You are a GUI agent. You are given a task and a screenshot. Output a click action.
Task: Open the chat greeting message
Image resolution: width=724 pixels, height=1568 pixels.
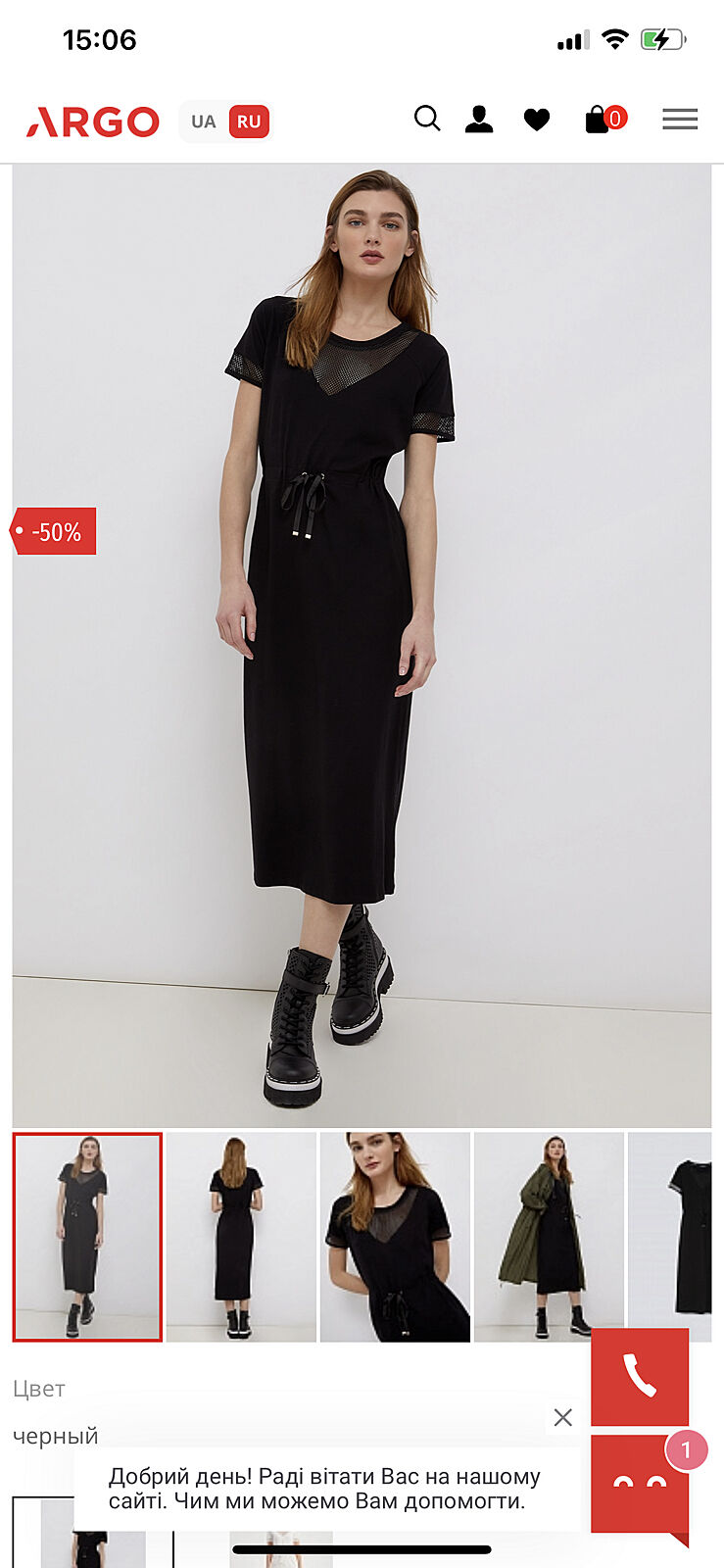[x=324, y=1489]
